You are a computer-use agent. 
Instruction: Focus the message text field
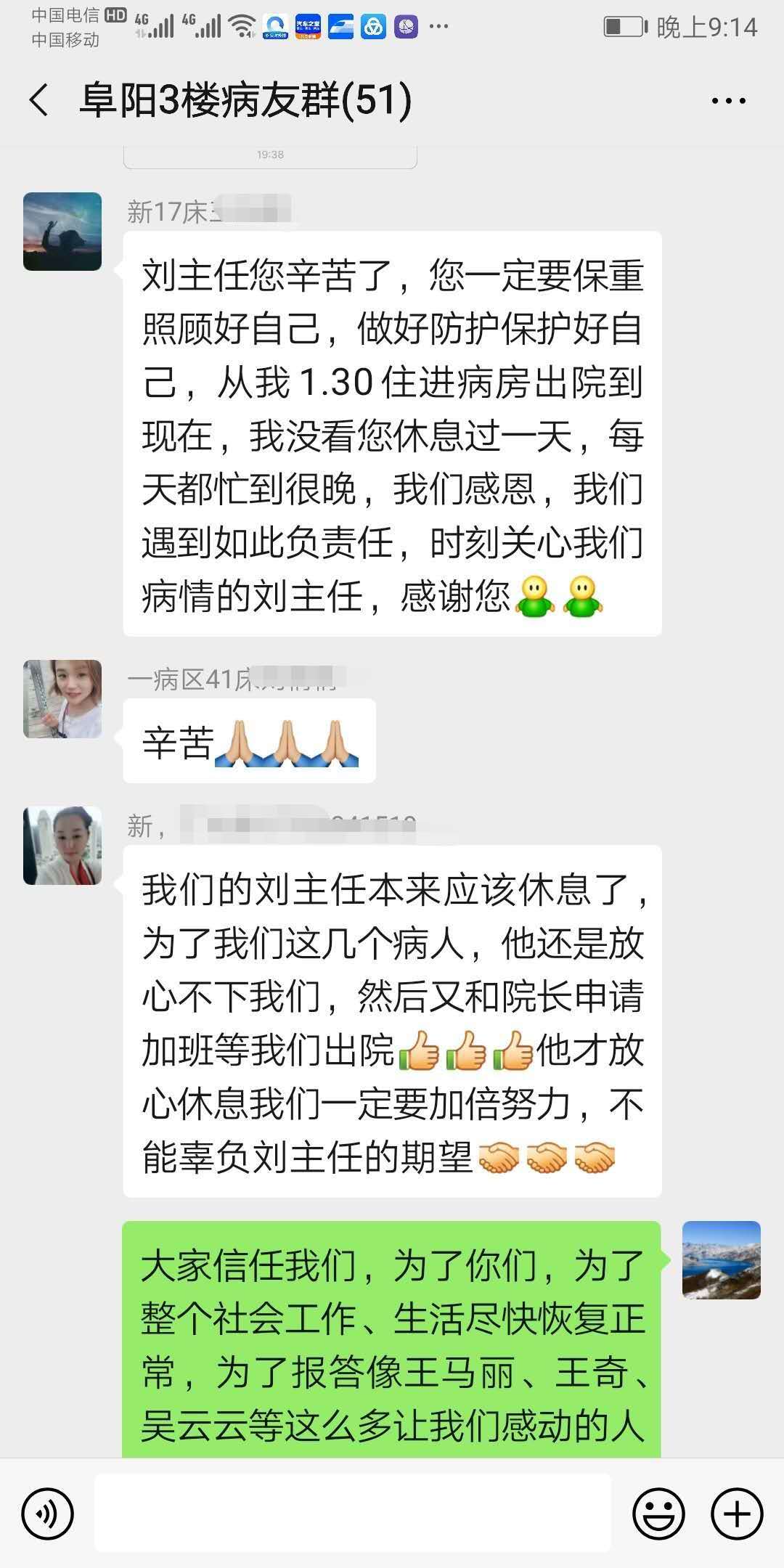coord(353,1514)
